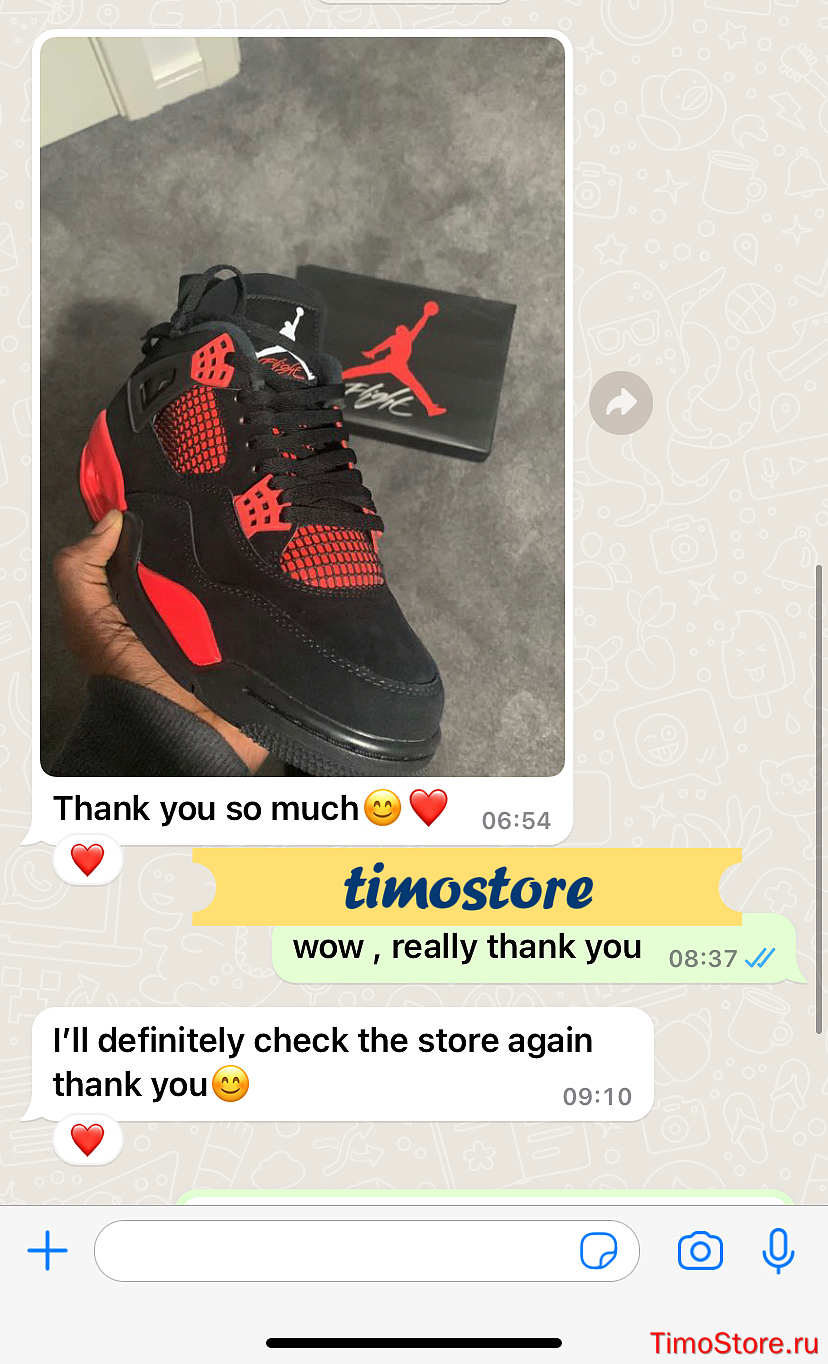Open the attachments plus menu
The height and width of the screenshot is (1364, 828).
coord(47,1251)
